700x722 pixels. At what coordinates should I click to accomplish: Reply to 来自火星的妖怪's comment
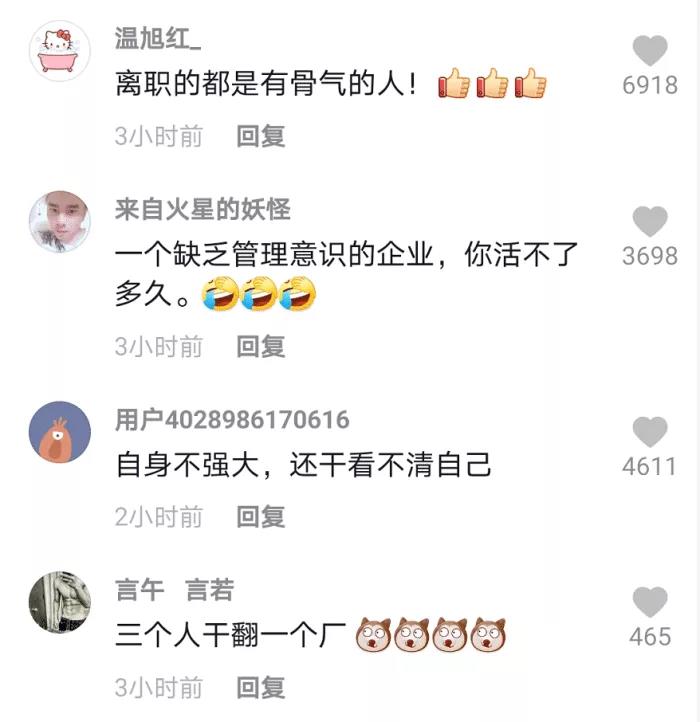click(x=260, y=346)
